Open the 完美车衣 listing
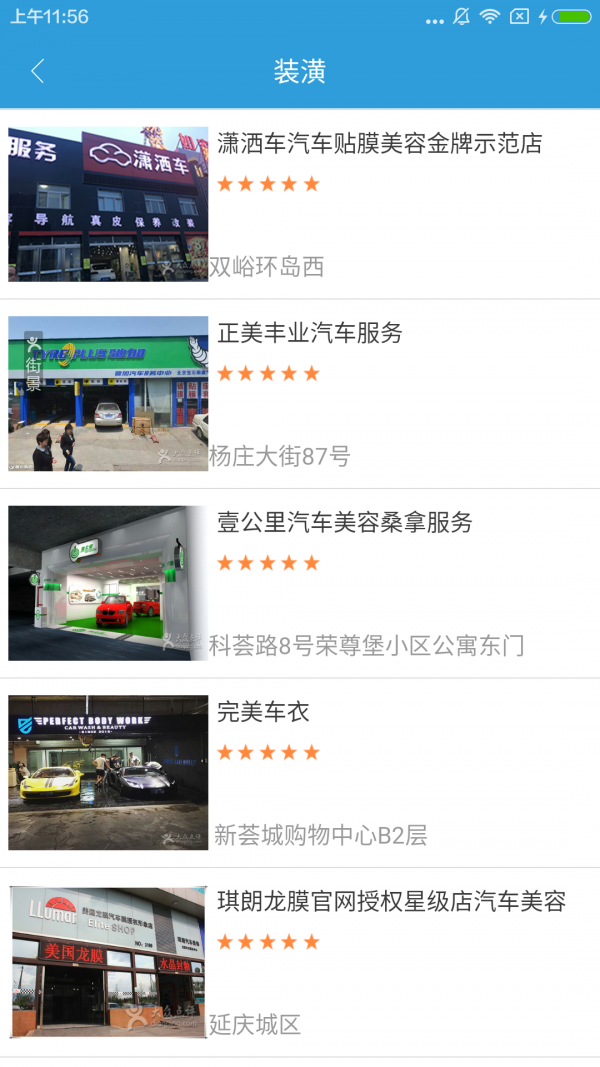 (x=264, y=712)
